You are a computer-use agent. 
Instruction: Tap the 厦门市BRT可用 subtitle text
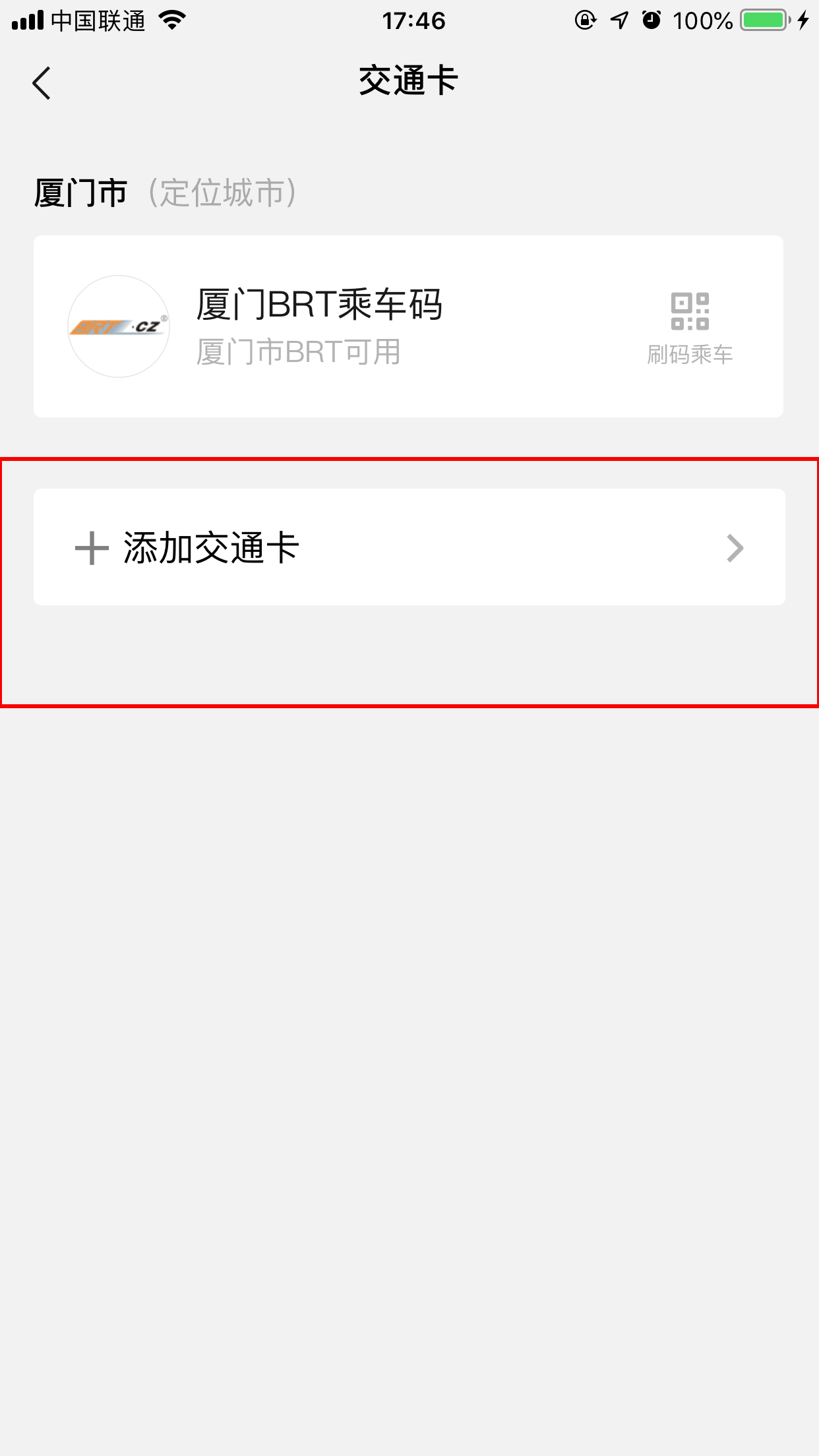point(298,352)
